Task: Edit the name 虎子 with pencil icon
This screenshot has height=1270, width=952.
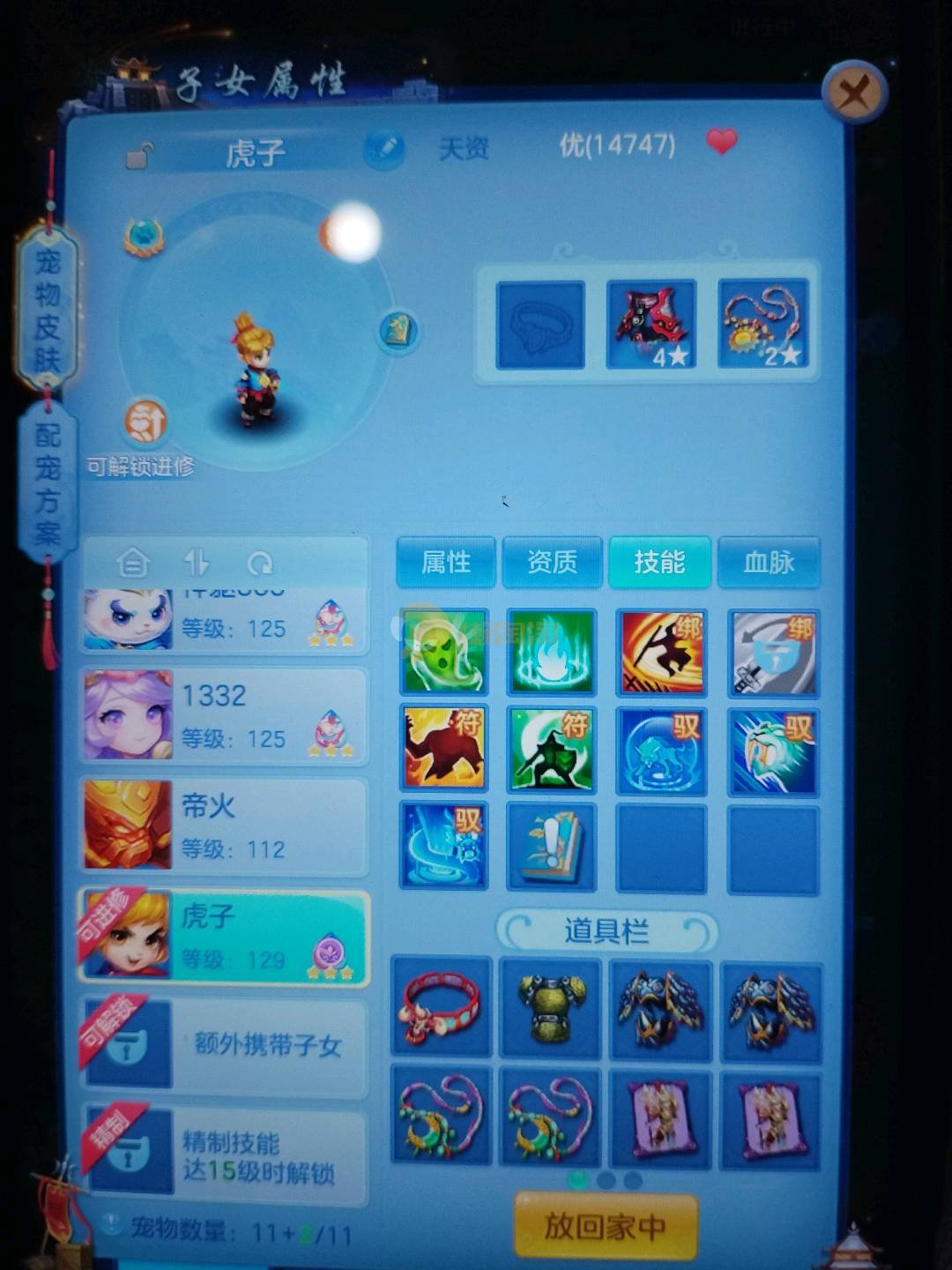Action: point(384,150)
